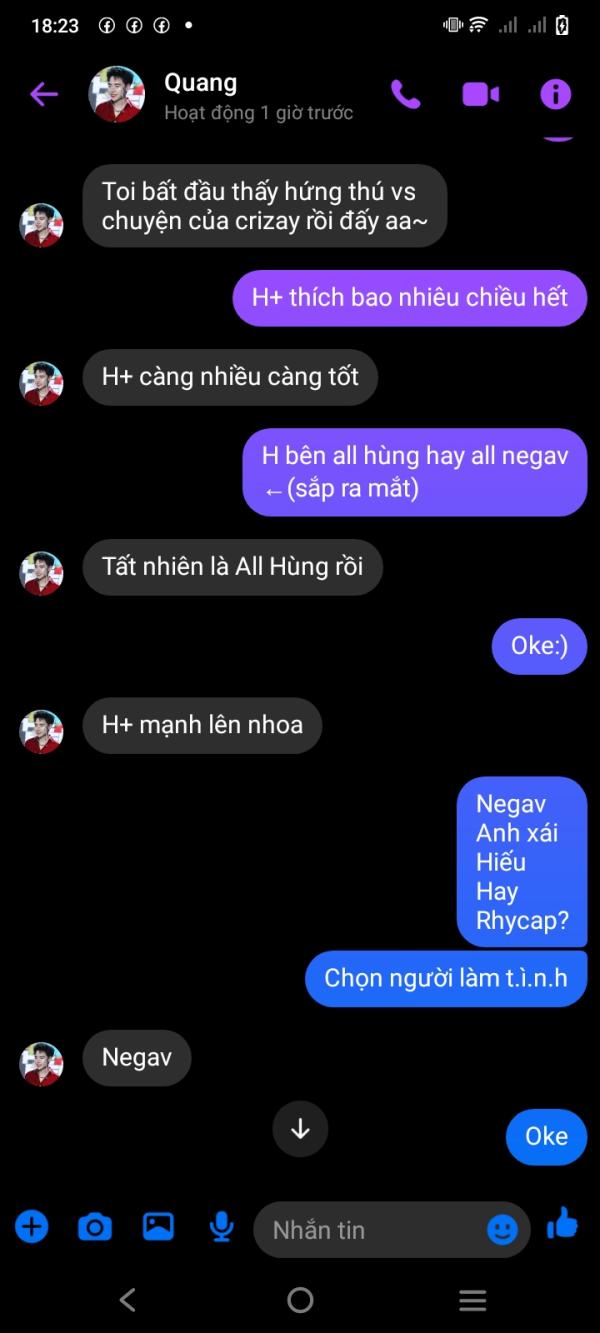The width and height of the screenshot is (600, 1333).
Task: Go back using the purple arrow
Action: coord(43,95)
